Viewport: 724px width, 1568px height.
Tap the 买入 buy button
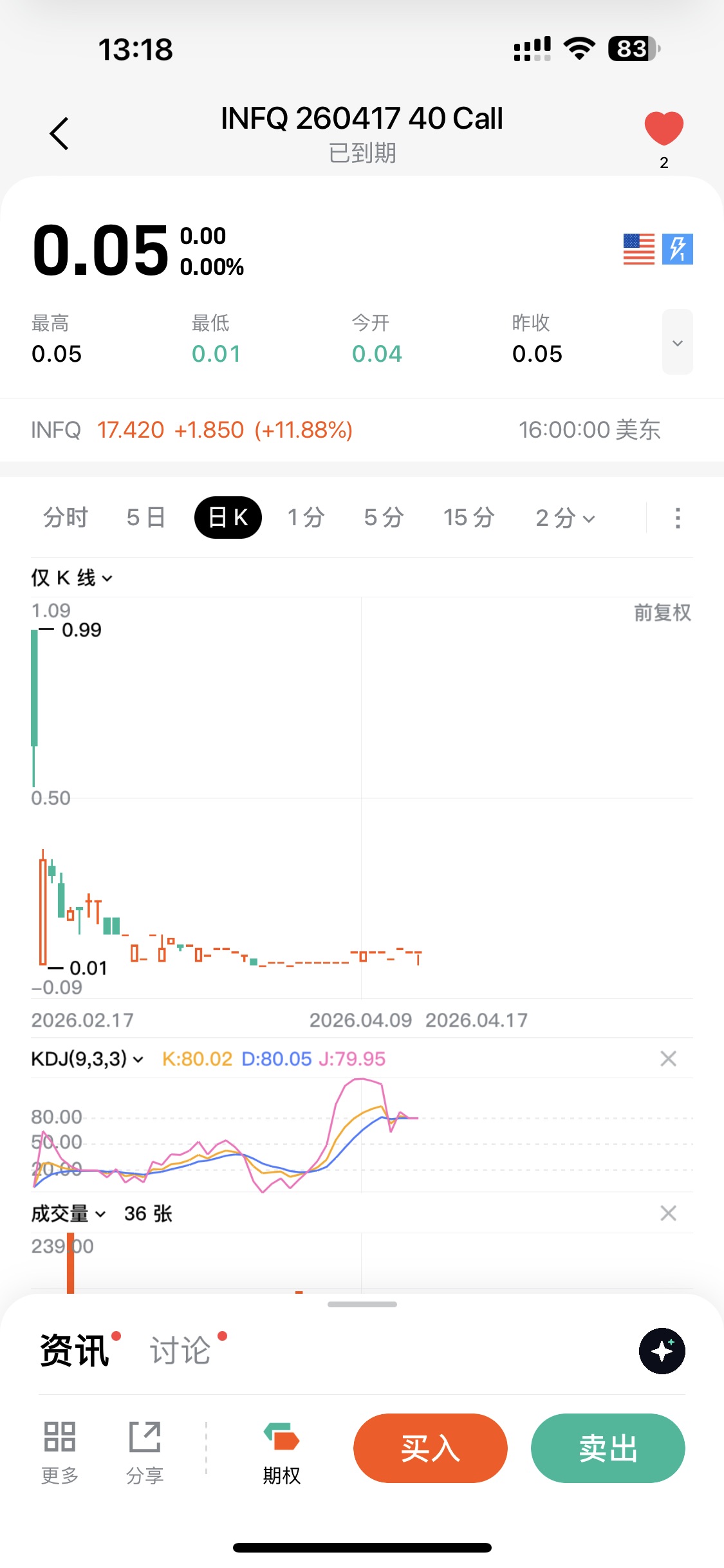pos(430,1448)
